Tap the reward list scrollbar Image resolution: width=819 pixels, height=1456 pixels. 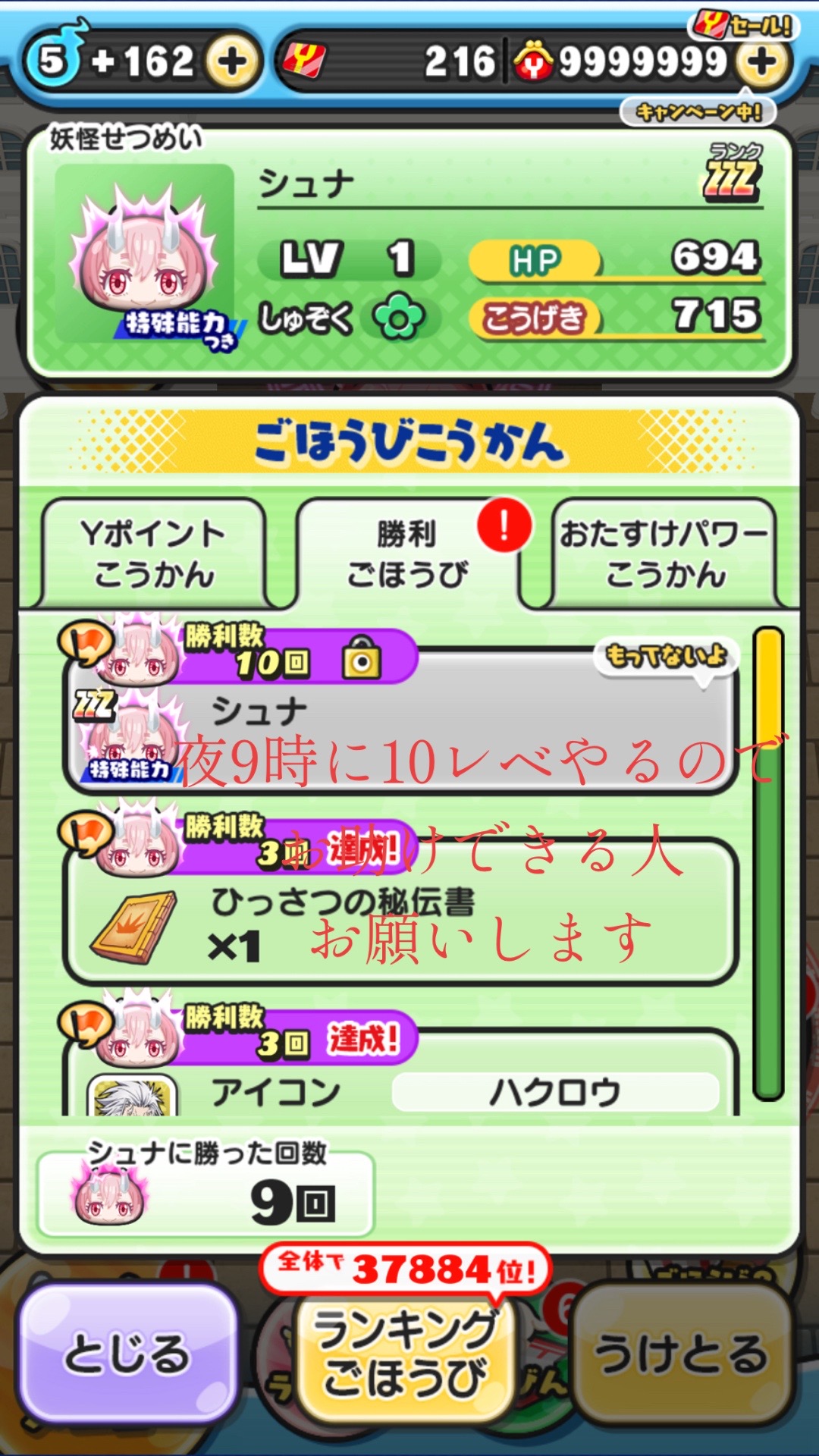(x=768, y=863)
